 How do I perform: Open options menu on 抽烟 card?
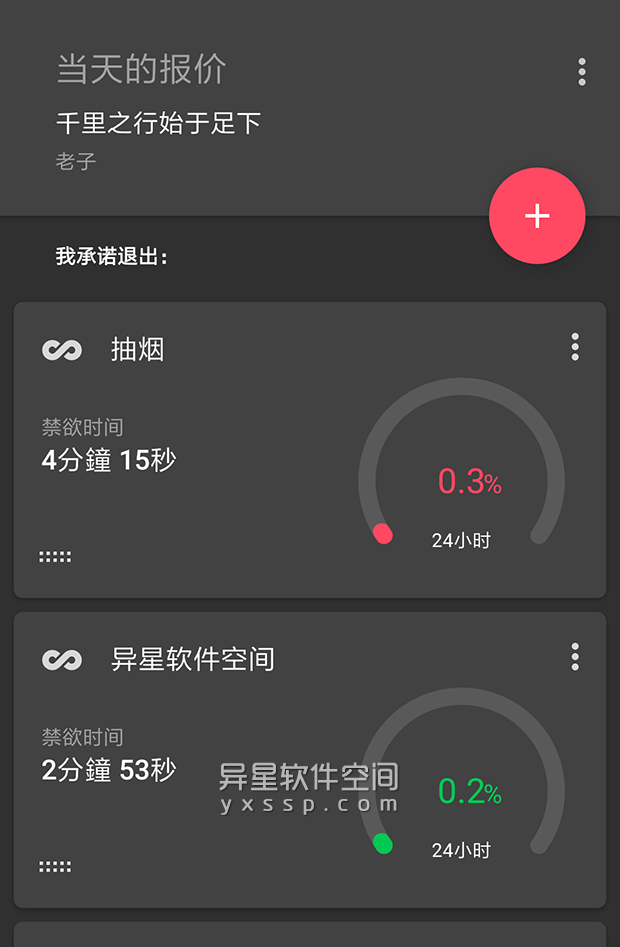coord(574,347)
